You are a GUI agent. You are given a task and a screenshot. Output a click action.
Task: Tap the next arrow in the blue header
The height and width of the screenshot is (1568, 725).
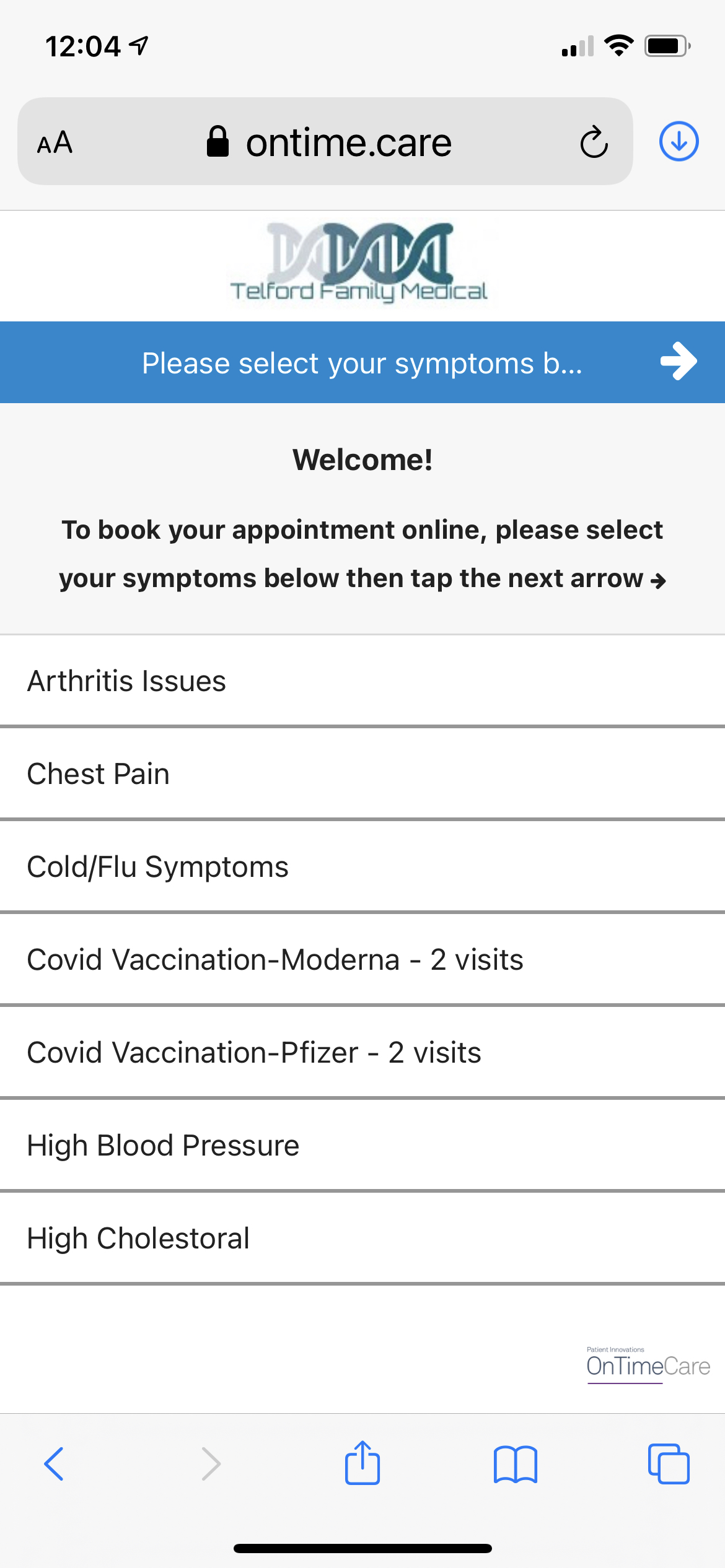tap(679, 362)
